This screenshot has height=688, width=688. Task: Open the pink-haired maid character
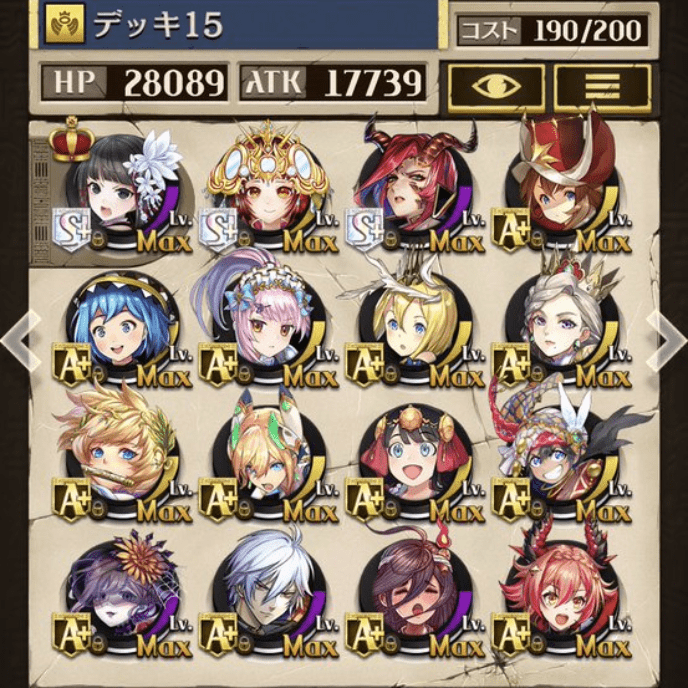click(x=265, y=328)
